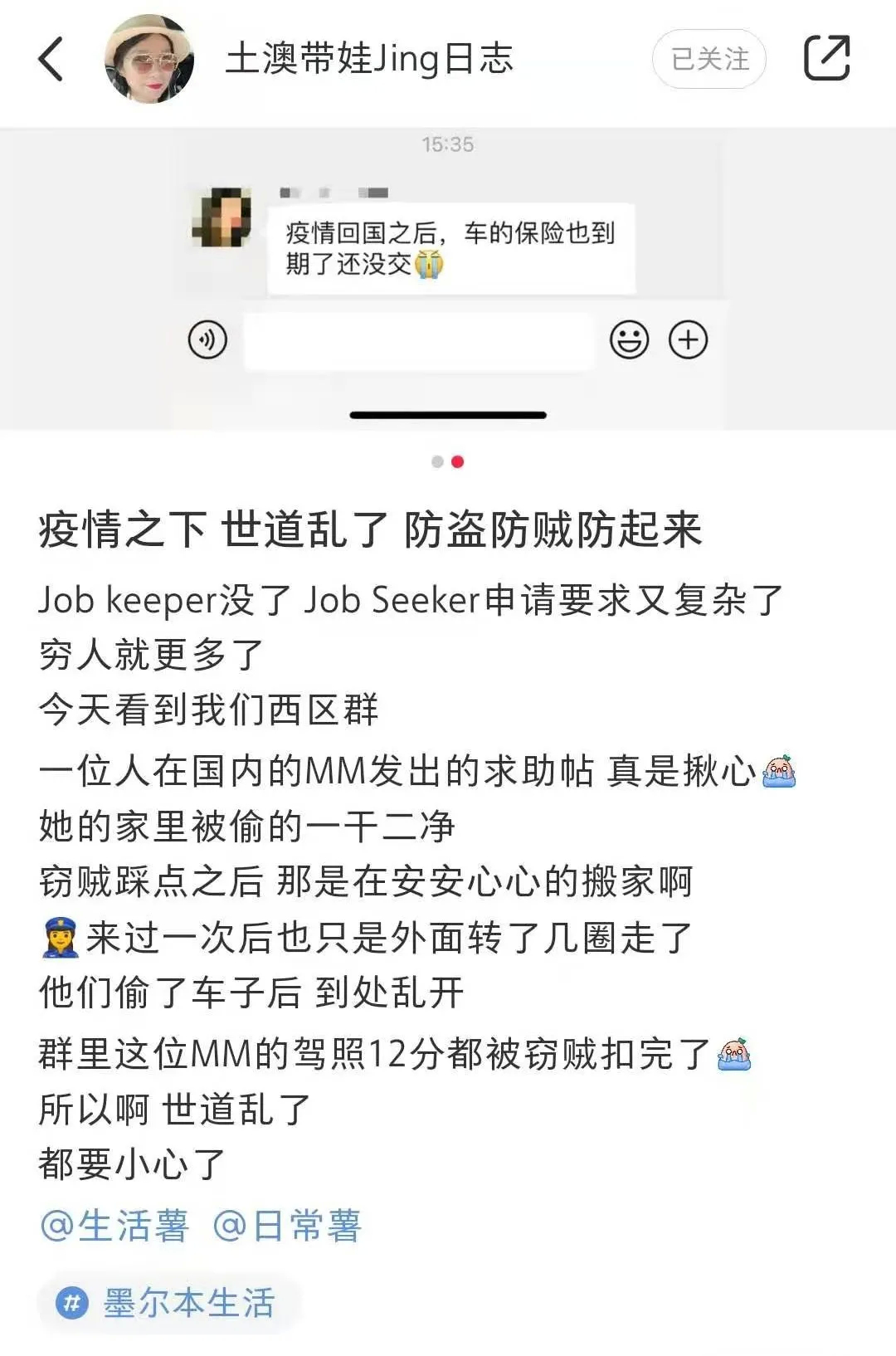Image resolution: width=896 pixels, height=1356 pixels.
Task: Open author name 土澳带娃Jing日志
Action: click(x=369, y=59)
